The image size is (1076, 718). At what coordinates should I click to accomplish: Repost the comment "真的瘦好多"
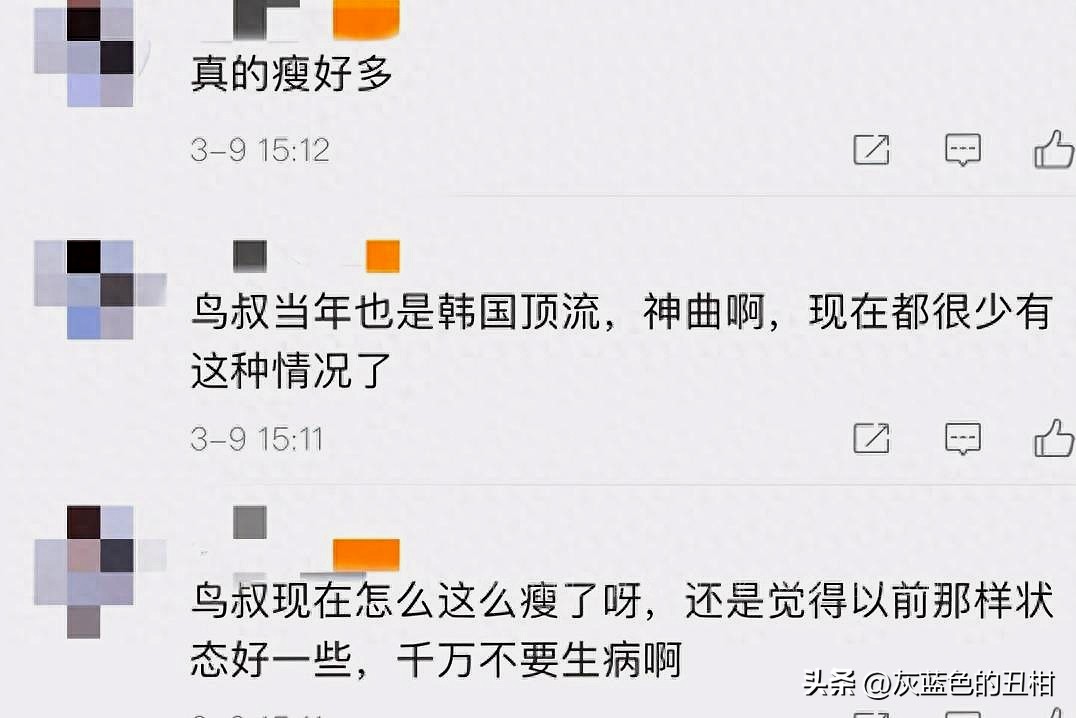pos(872,150)
